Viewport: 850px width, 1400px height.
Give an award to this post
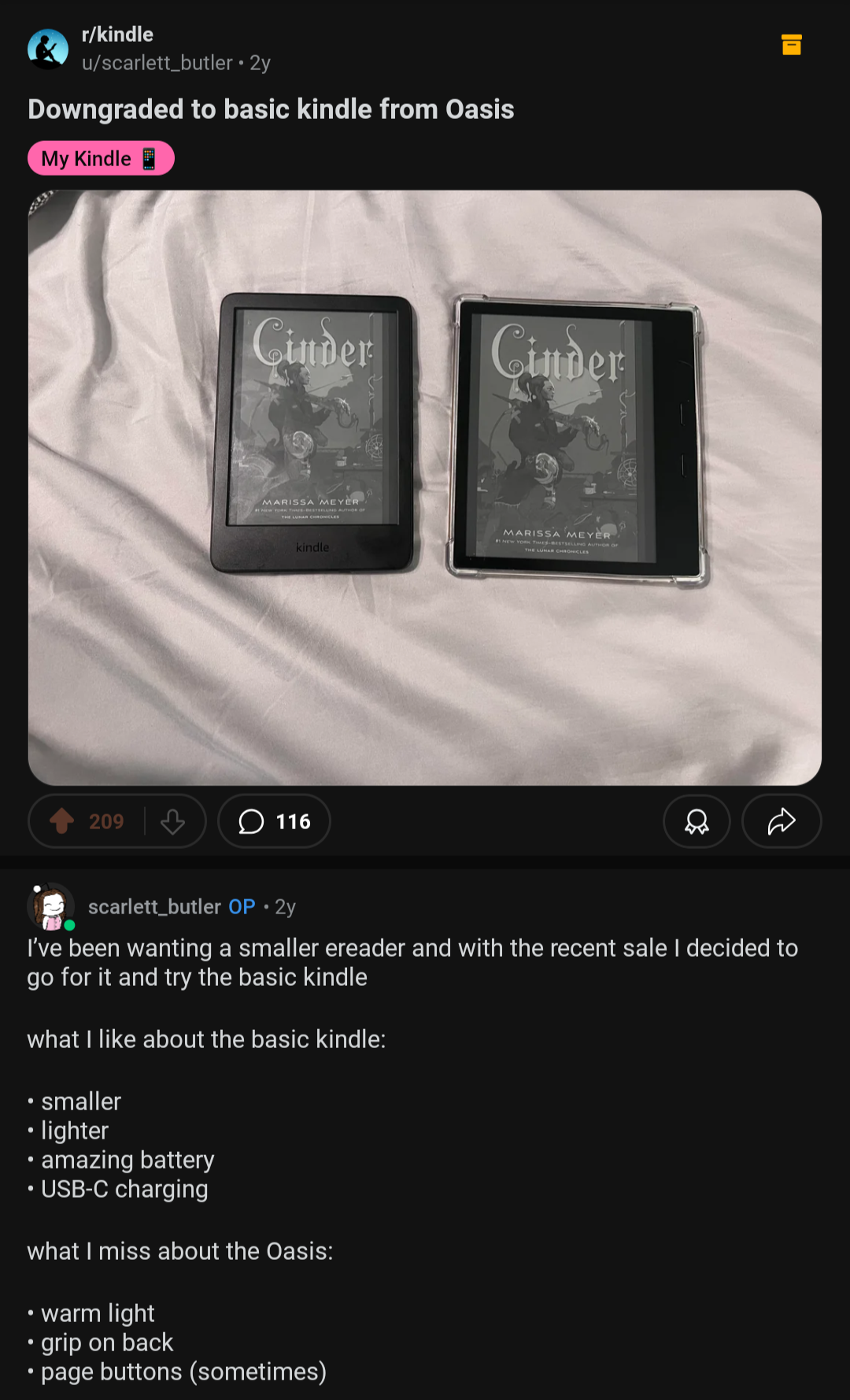697,821
